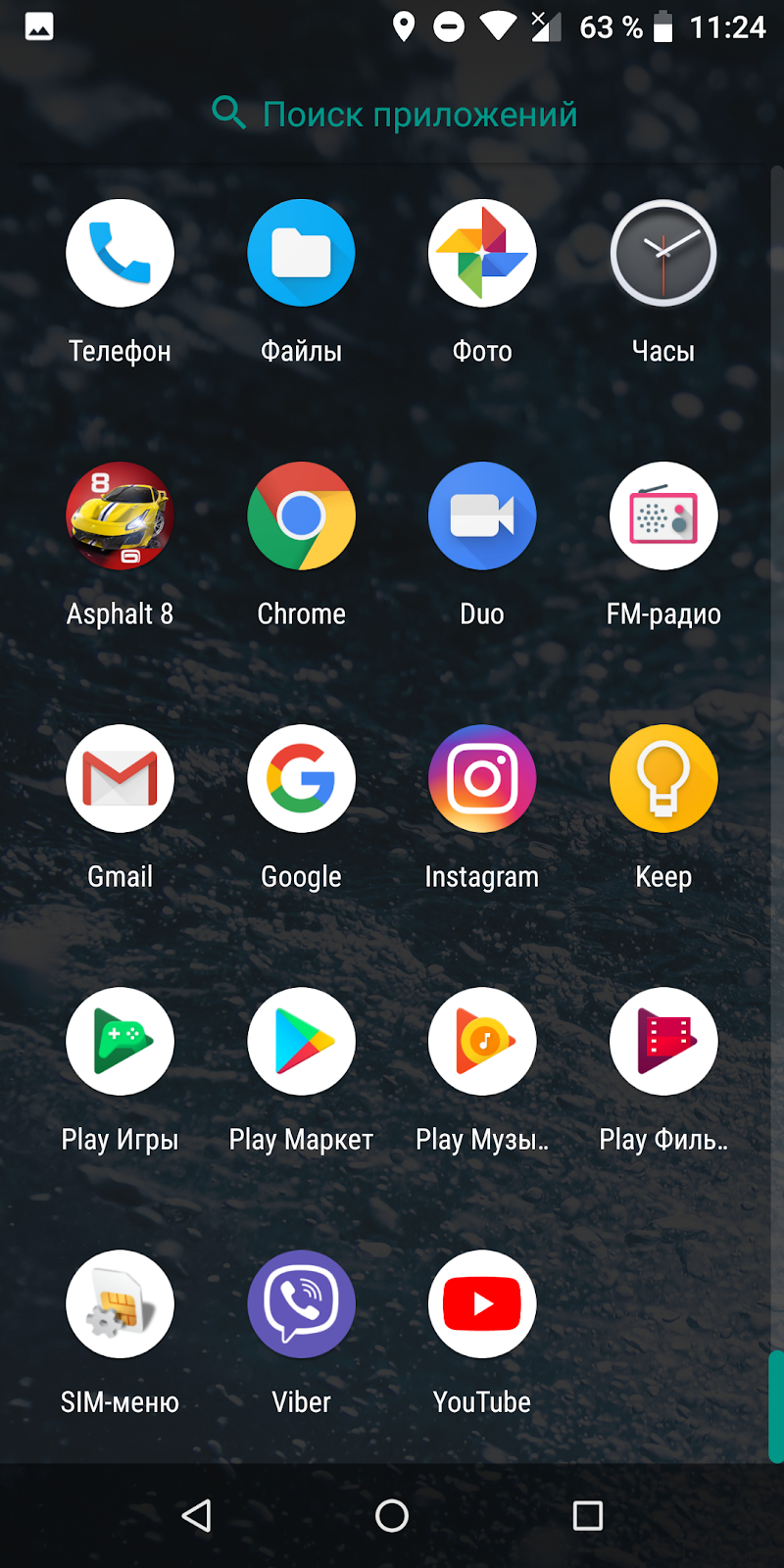Open SIM-меню
Viewport: 784px width, 1568px height.
(x=120, y=1304)
